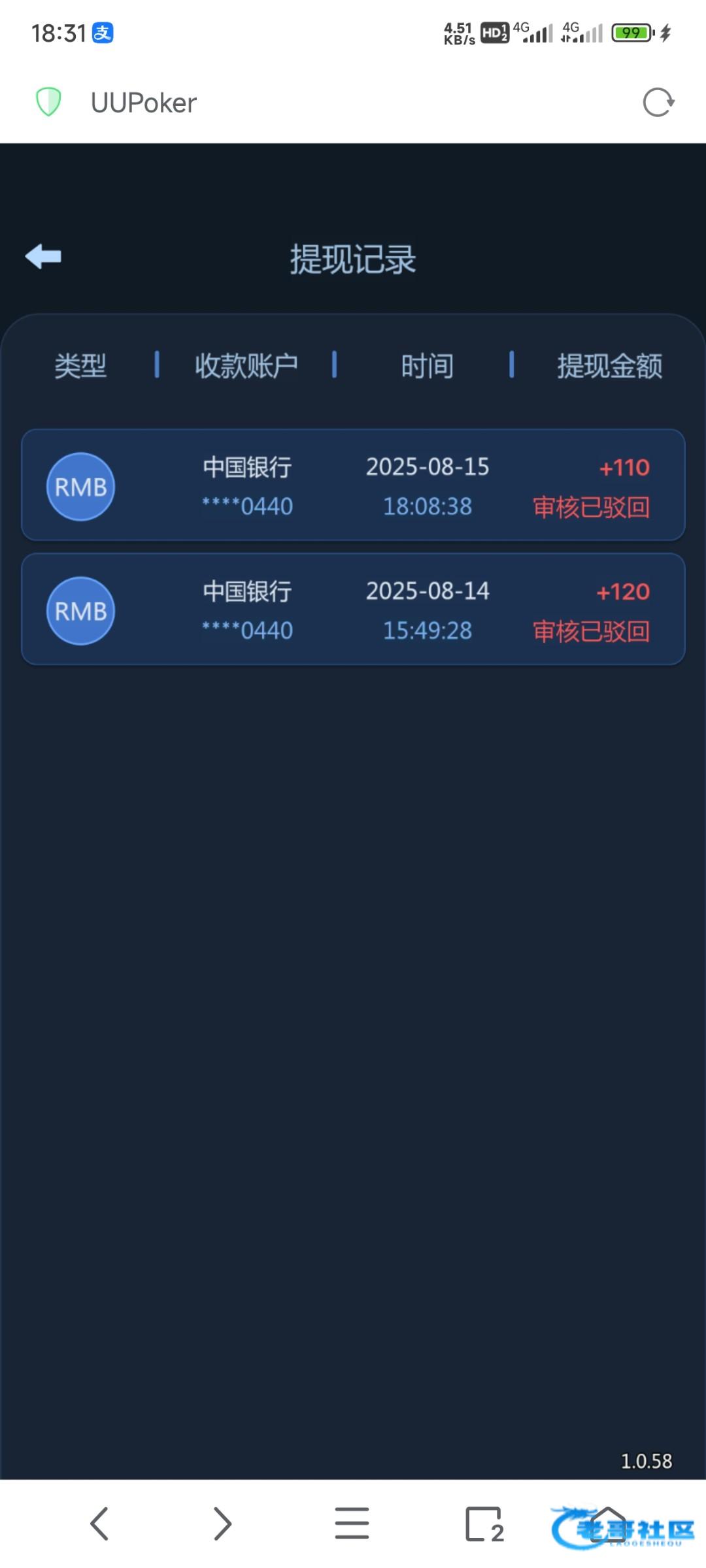Open the browser tabs switcher
The image size is (706, 1568).
click(x=484, y=1524)
